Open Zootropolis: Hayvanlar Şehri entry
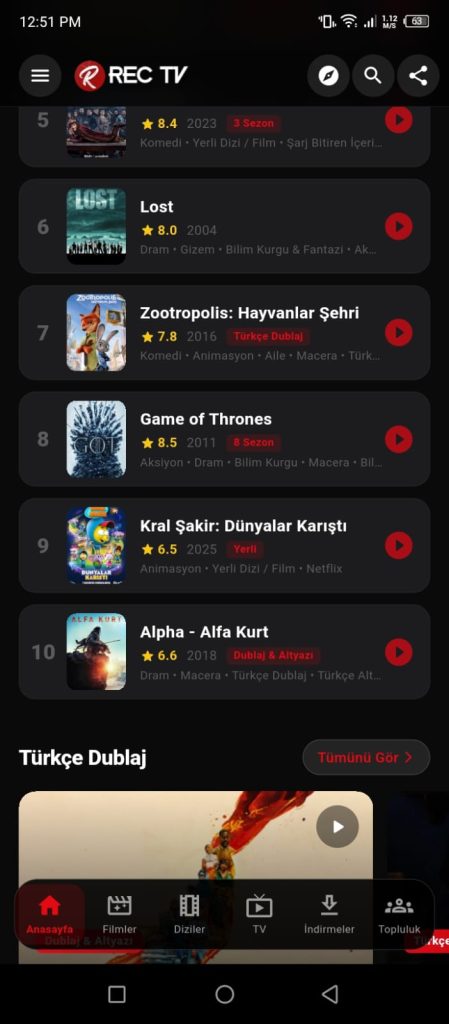This screenshot has height=1024, width=449. [x=224, y=333]
